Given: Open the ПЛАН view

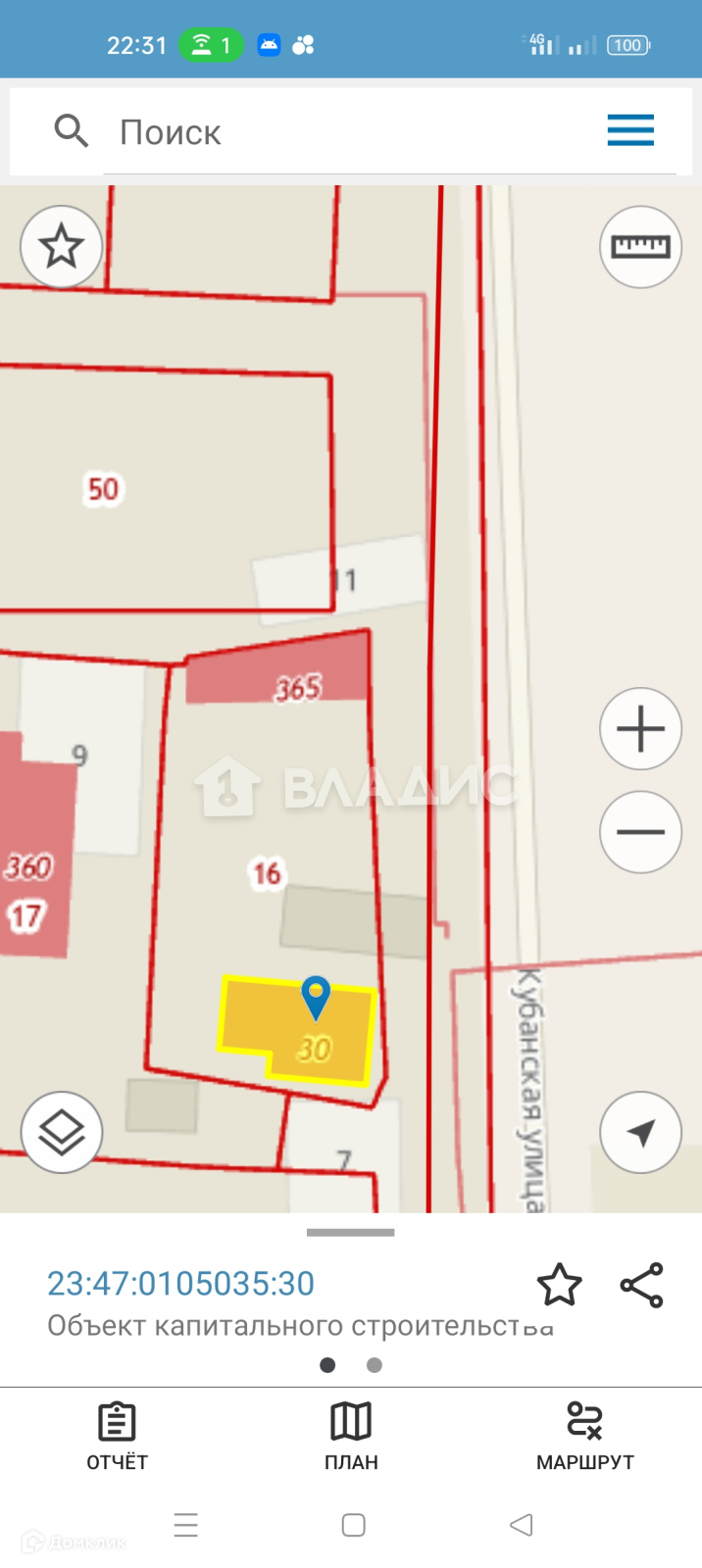Looking at the screenshot, I should coord(351,1436).
